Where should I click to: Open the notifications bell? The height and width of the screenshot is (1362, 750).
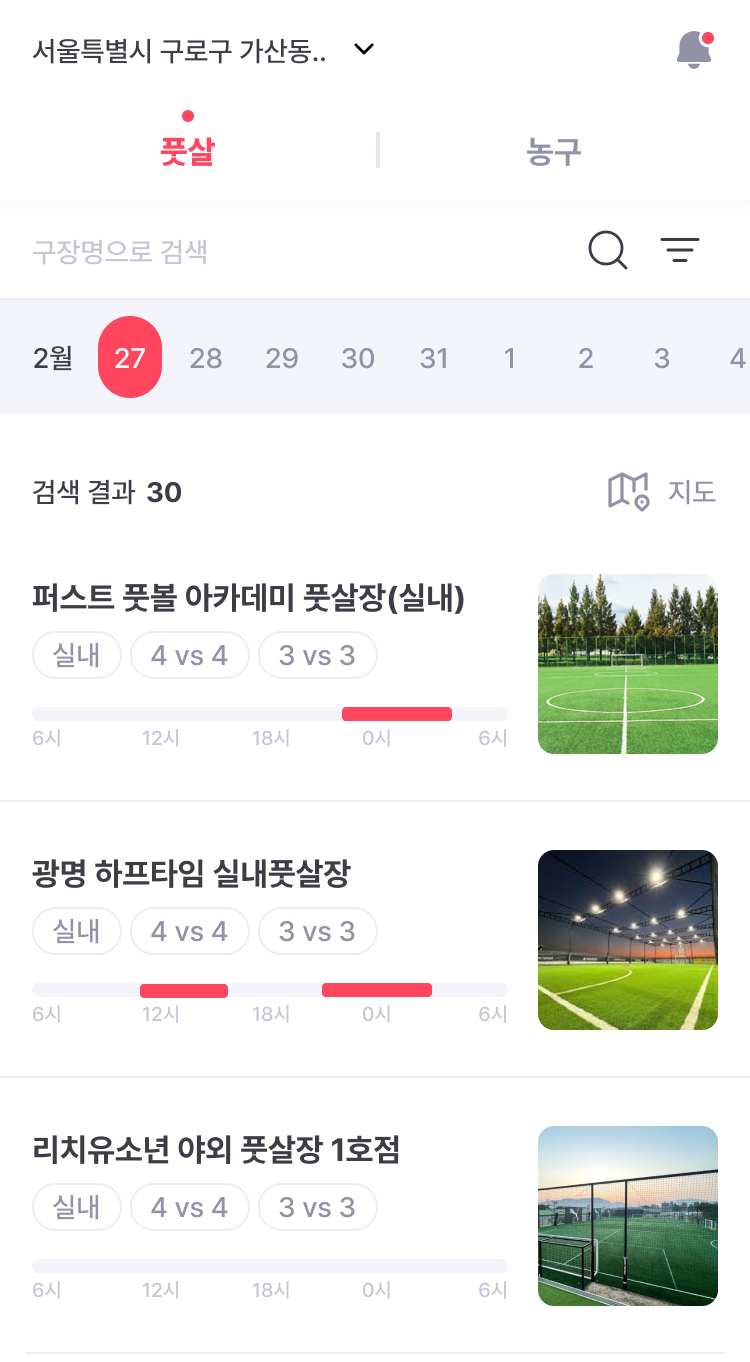tap(694, 50)
